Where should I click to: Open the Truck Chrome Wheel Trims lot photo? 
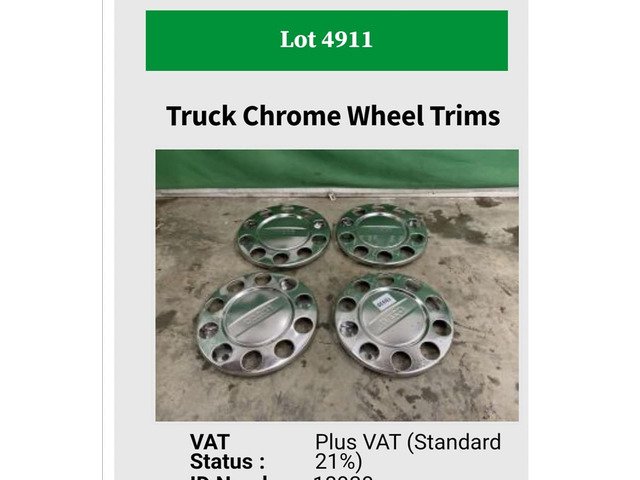click(x=337, y=285)
